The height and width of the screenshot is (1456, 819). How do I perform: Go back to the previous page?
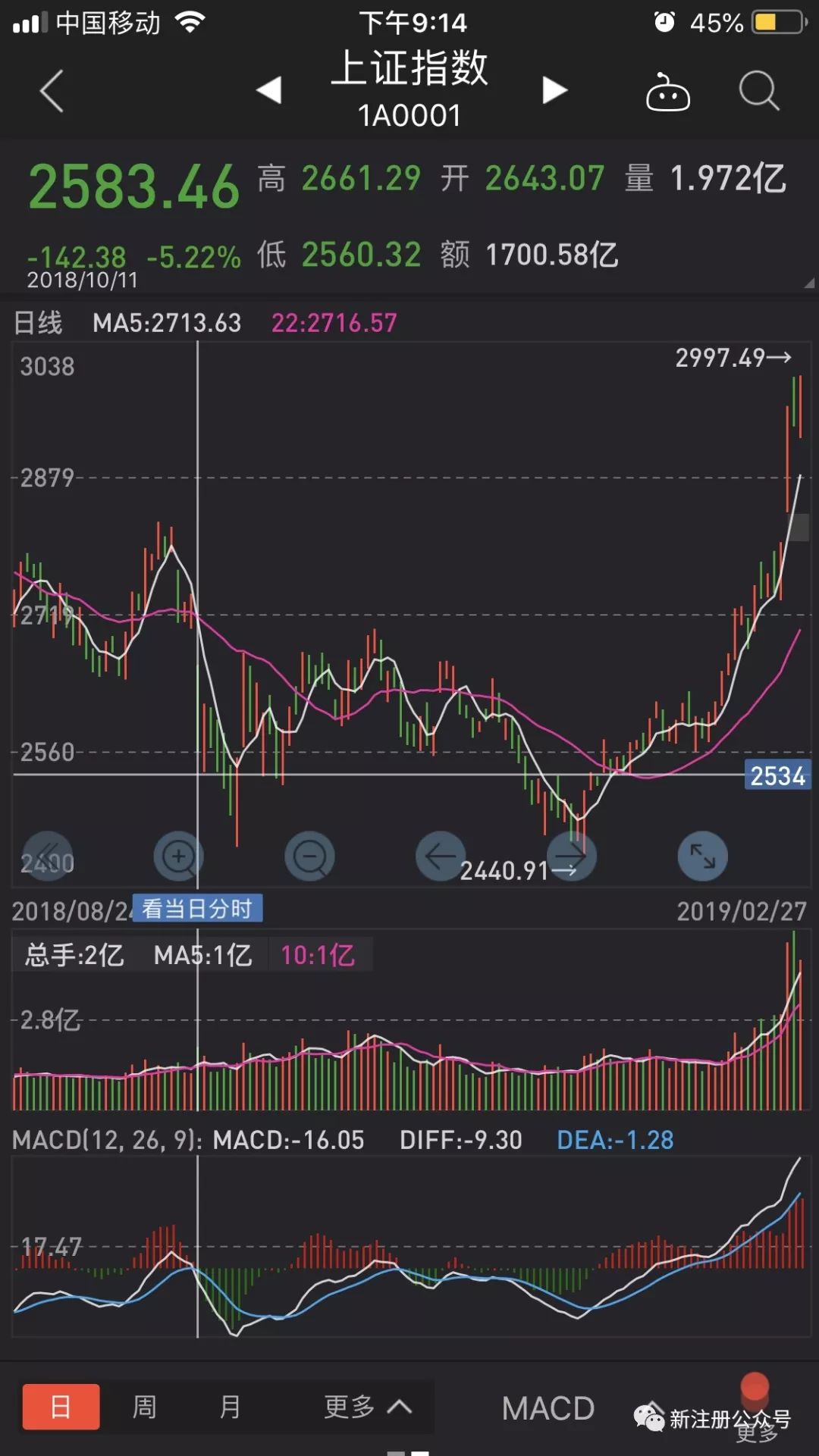pyautogui.click(x=51, y=91)
